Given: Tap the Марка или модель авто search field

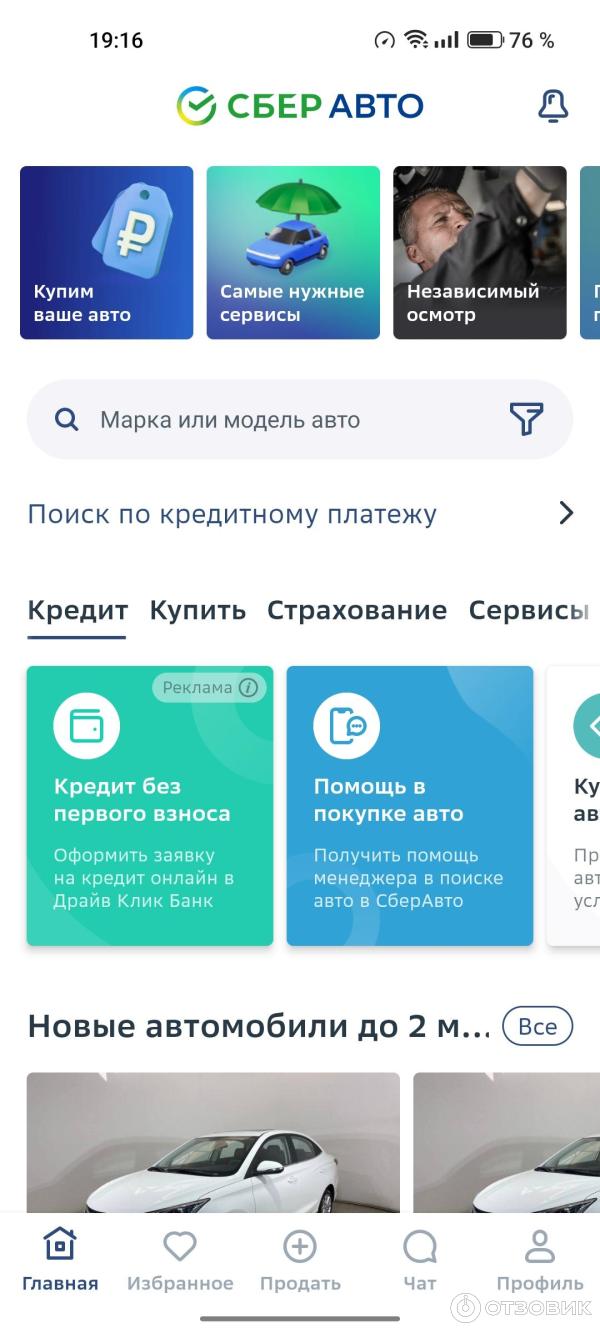Looking at the screenshot, I should [299, 419].
